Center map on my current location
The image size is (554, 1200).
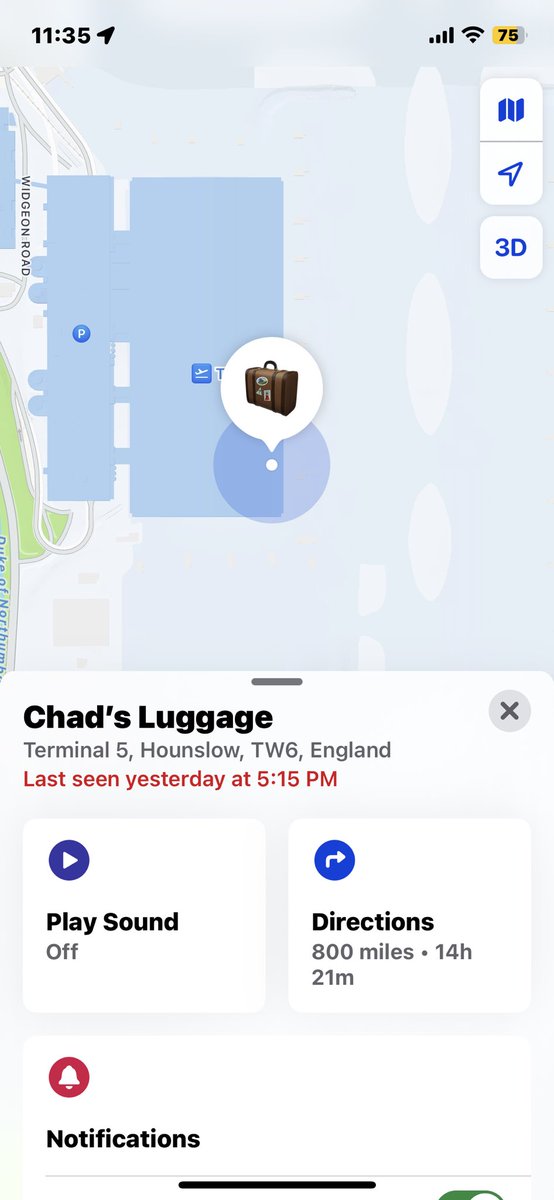(511, 174)
